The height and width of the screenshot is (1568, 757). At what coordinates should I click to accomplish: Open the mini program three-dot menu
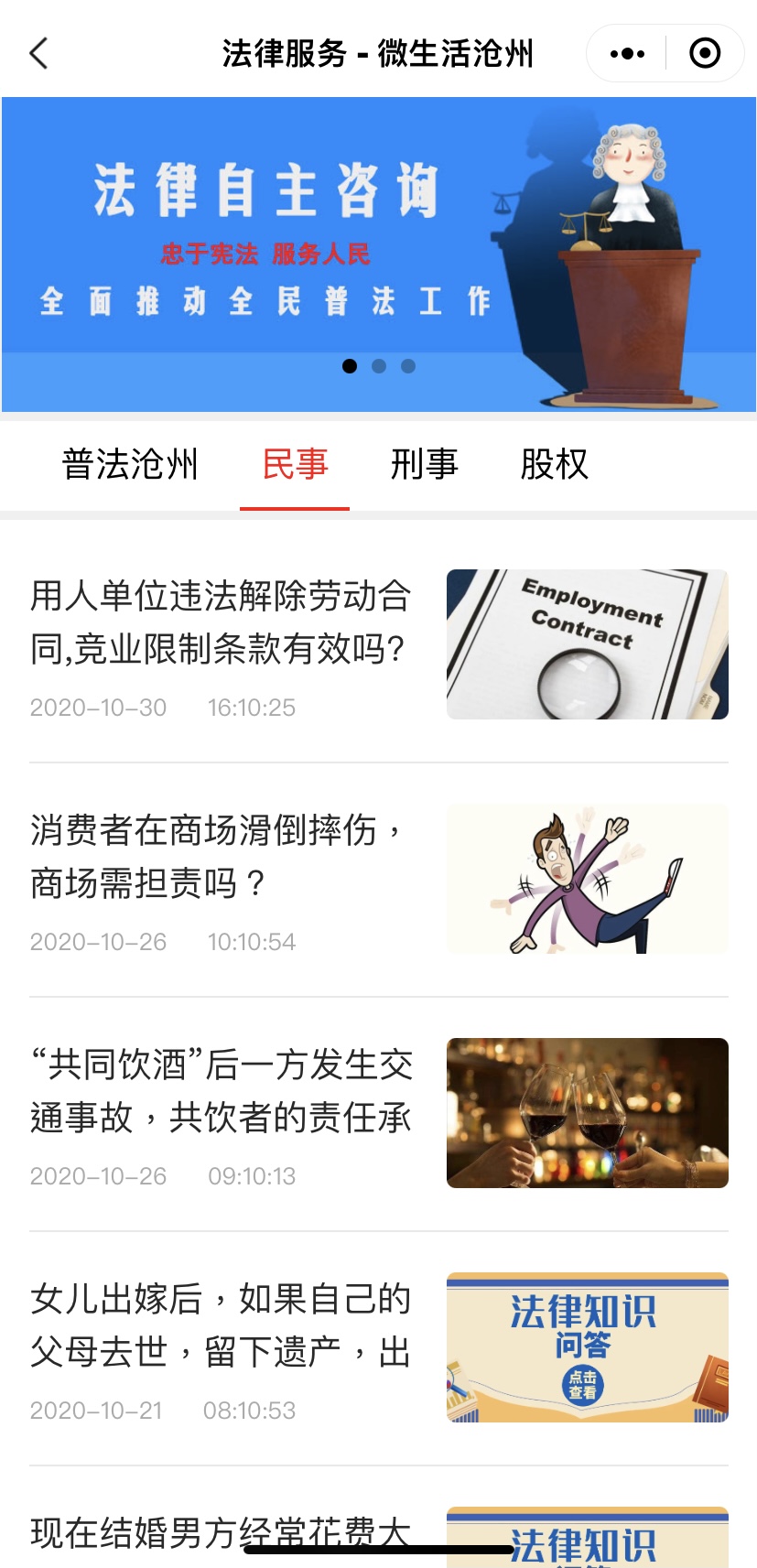(627, 54)
